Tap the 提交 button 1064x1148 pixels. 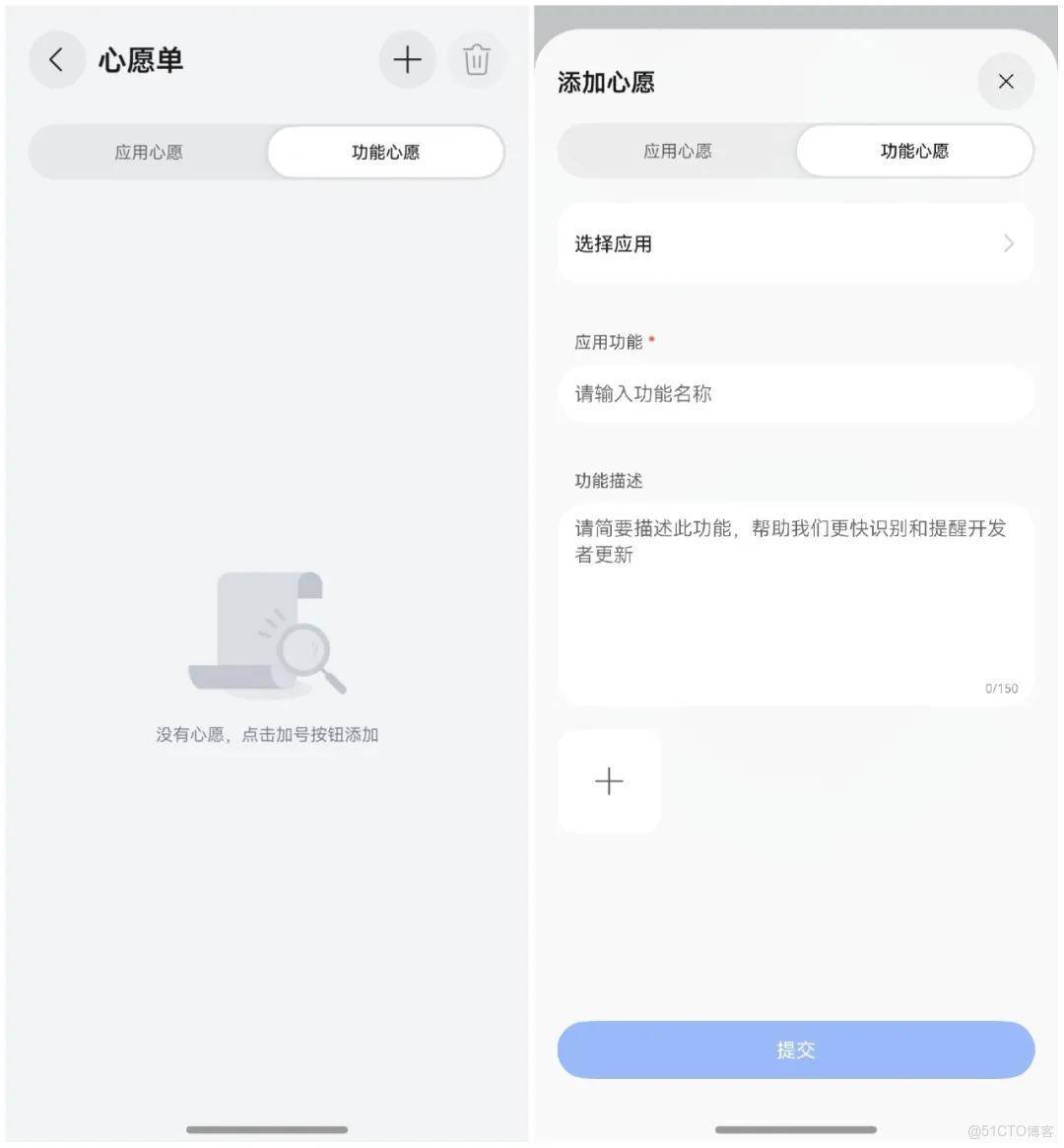(795, 1049)
